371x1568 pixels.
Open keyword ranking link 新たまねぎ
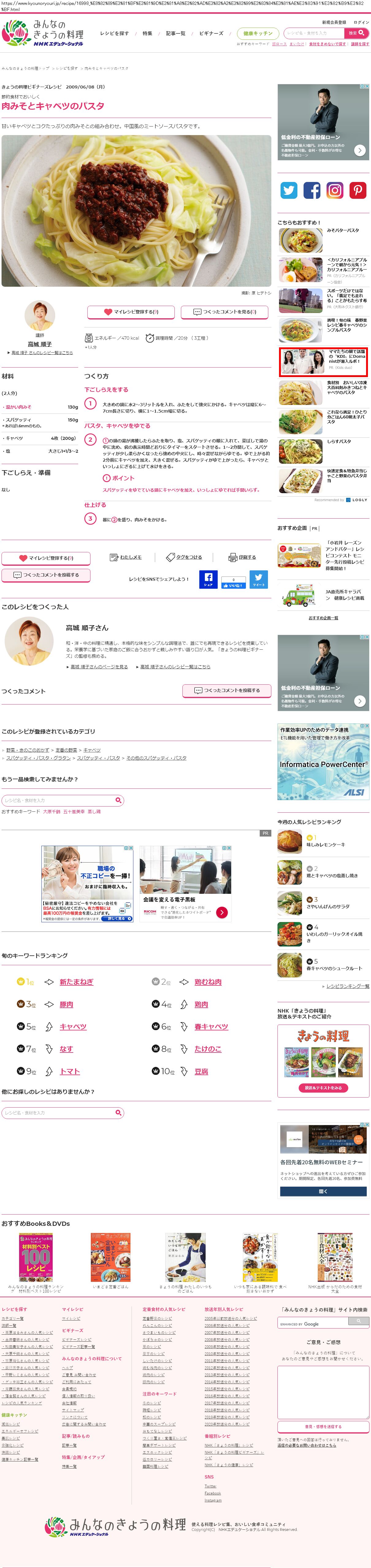point(77,982)
